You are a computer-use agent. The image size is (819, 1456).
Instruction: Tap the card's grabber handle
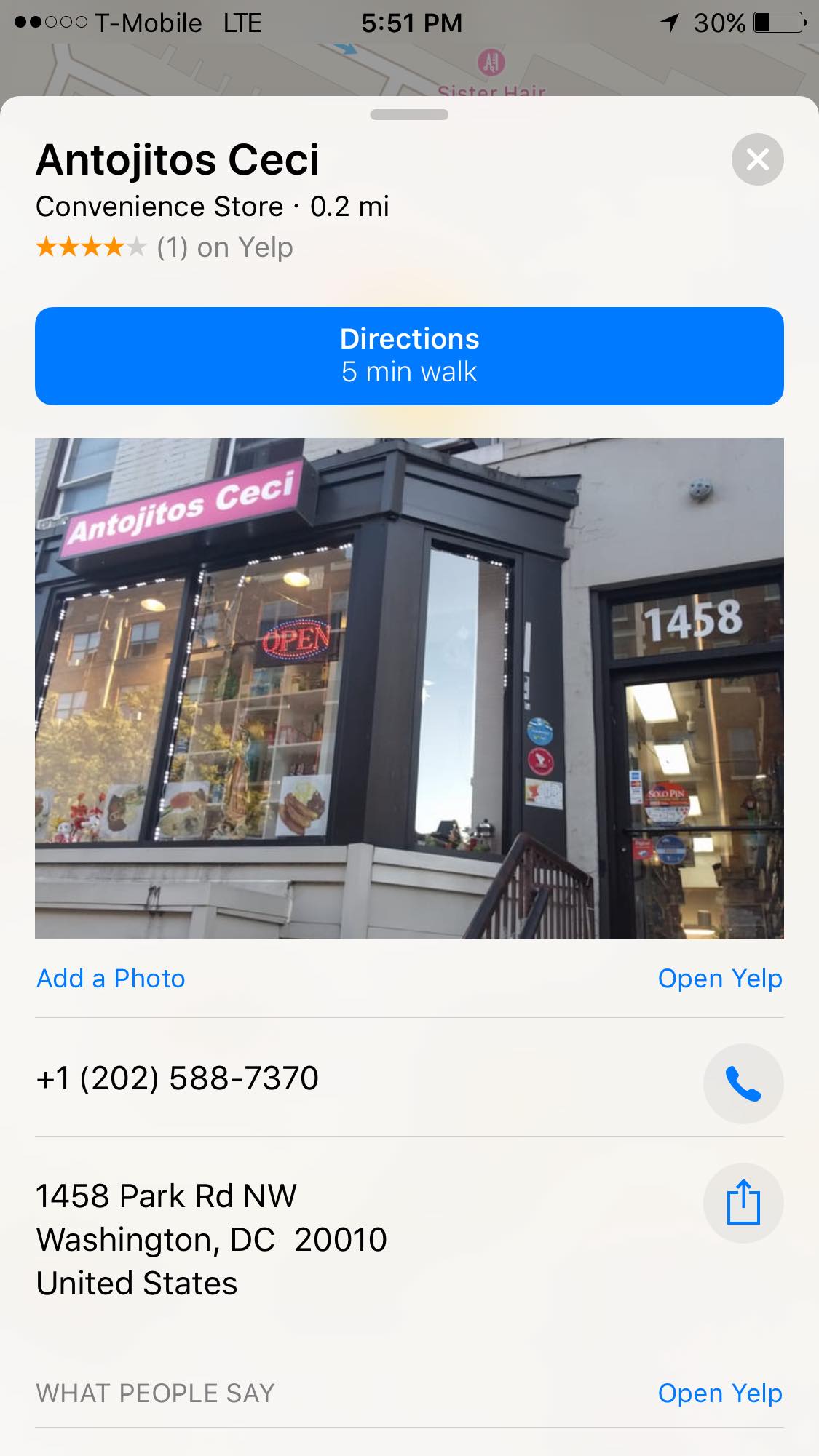pos(409,115)
